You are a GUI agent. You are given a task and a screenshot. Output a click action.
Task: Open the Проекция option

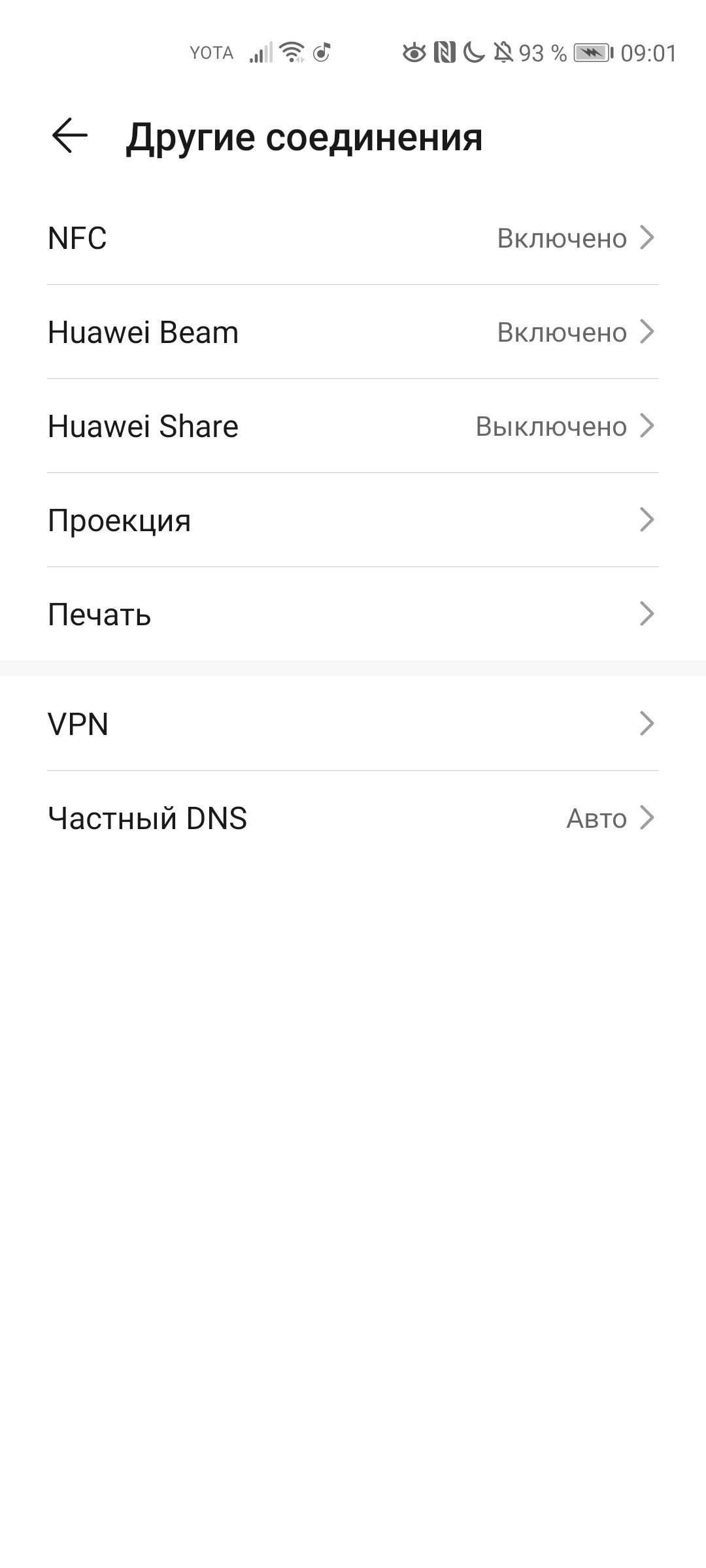[x=353, y=520]
